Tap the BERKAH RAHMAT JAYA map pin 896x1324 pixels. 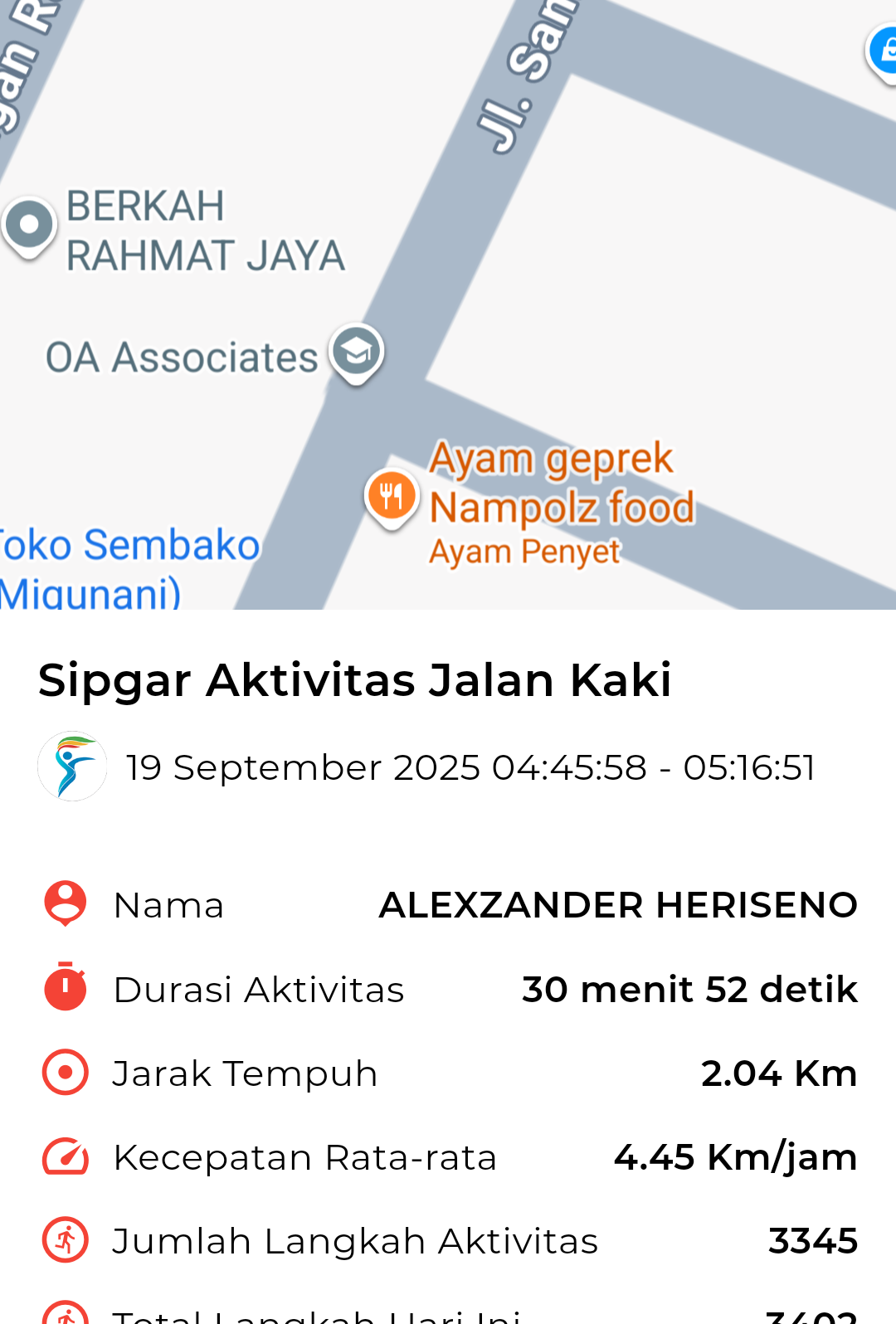click(30, 225)
